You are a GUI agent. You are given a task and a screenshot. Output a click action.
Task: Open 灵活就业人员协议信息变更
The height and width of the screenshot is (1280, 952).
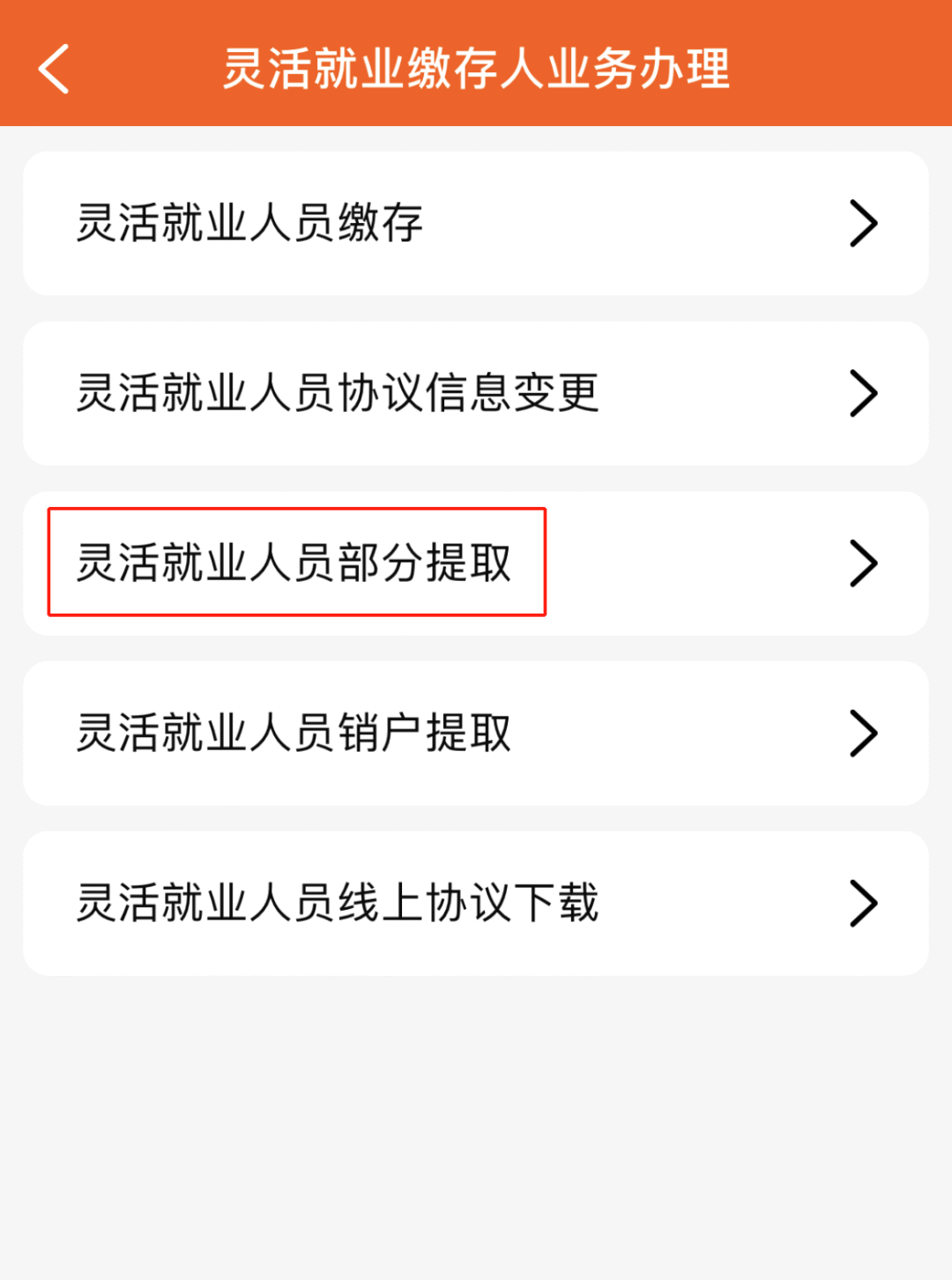[x=475, y=393]
